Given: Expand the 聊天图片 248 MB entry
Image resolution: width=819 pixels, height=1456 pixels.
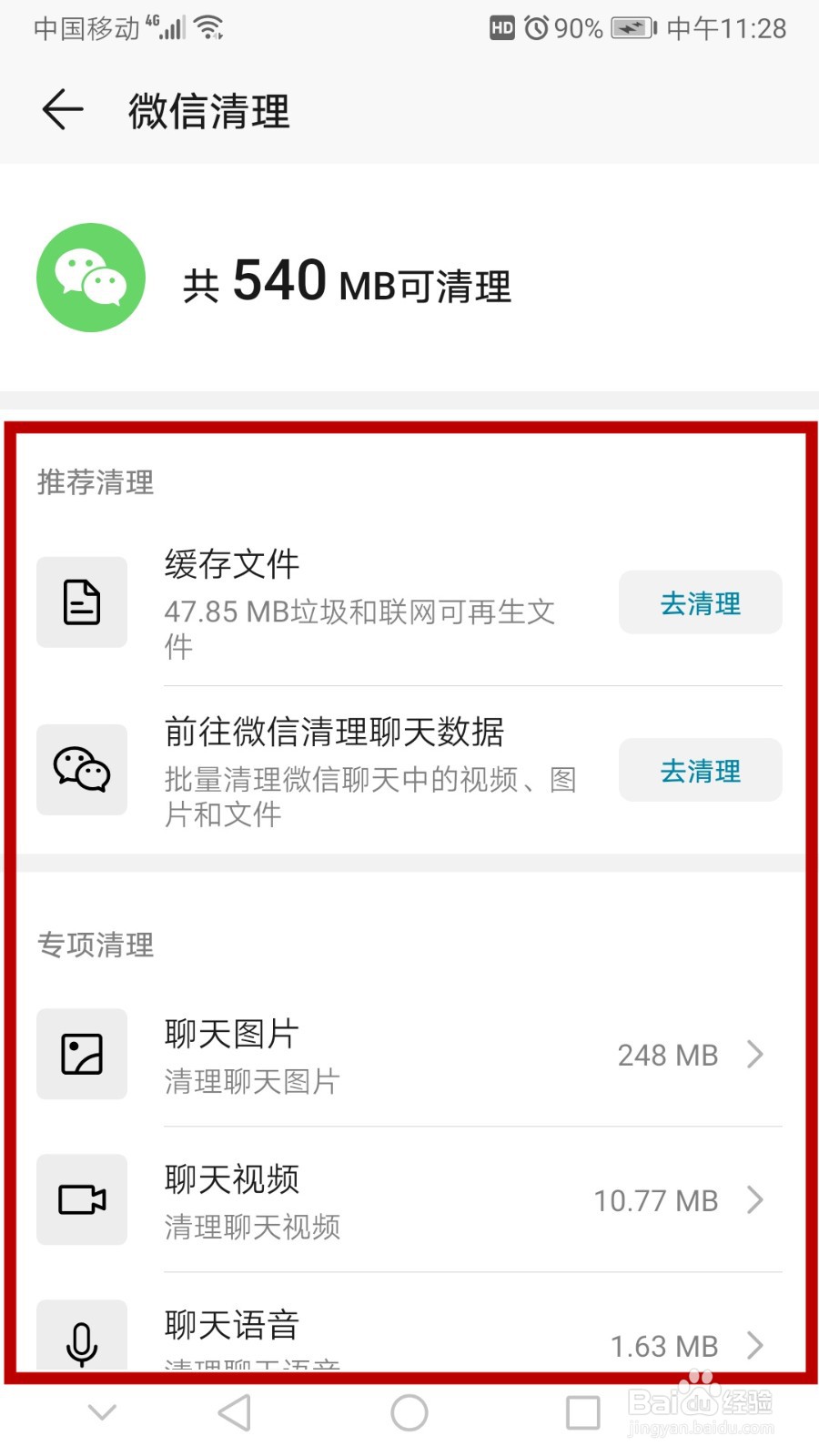Looking at the screenshot, I should click(x=755, y=1055).
